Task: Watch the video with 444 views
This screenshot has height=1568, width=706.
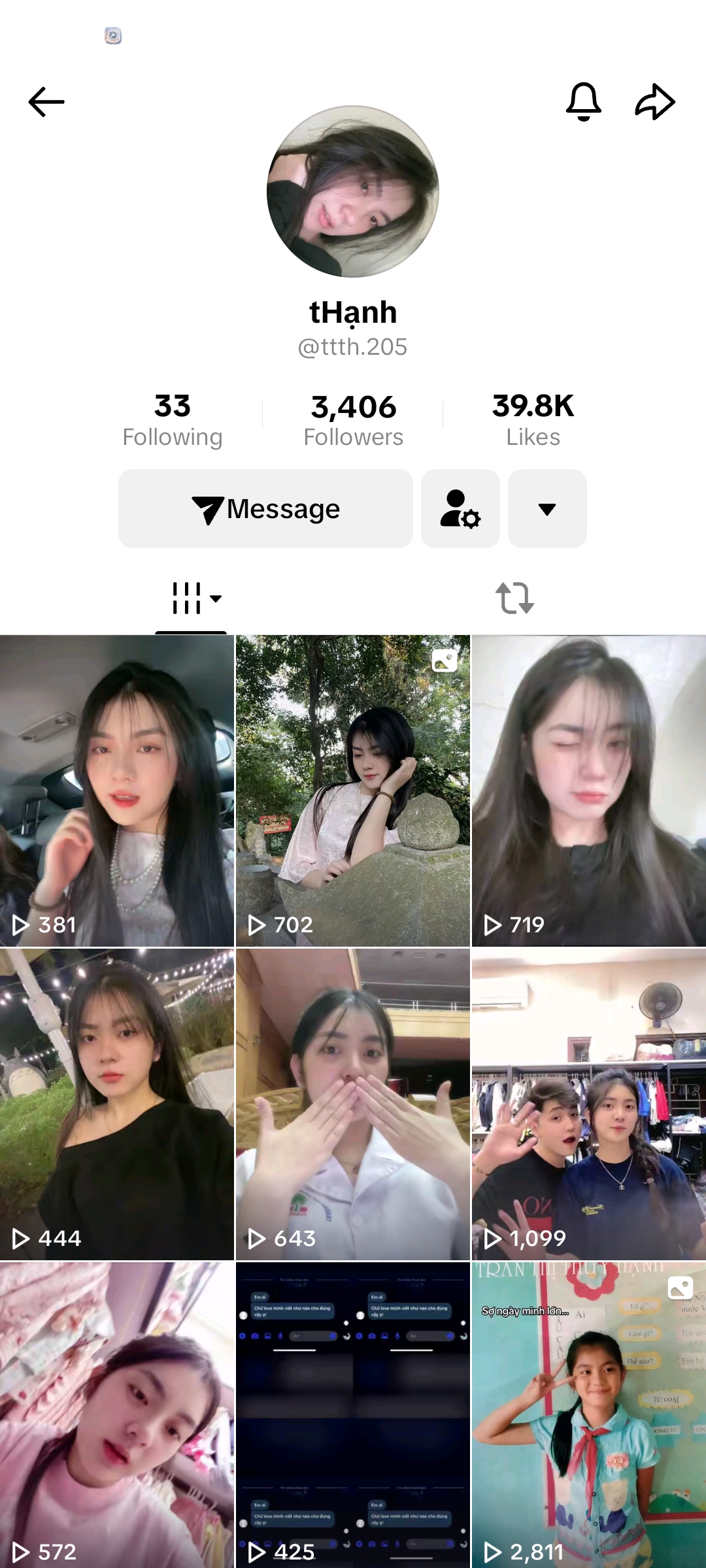Action: 117,1104
